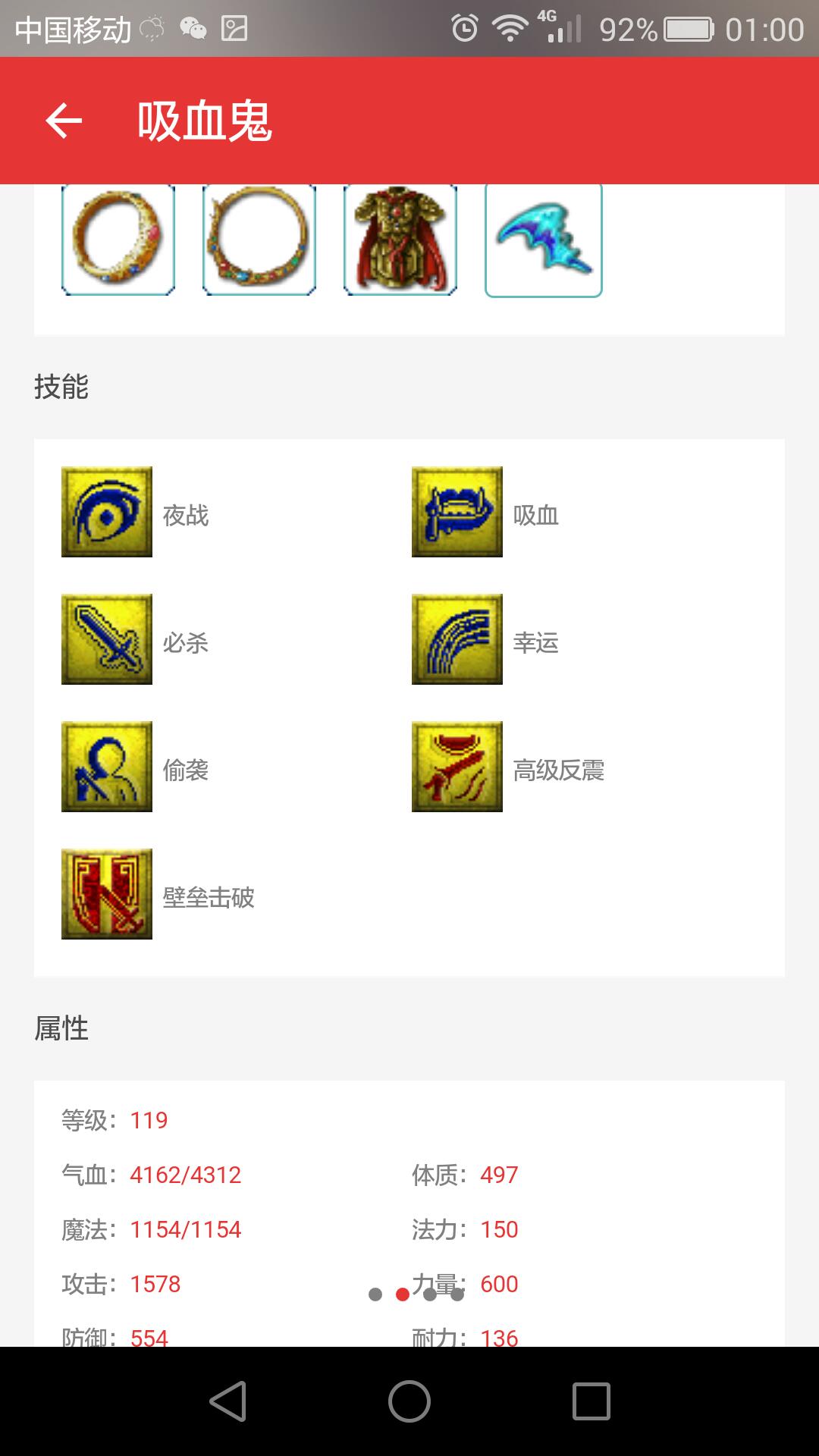Select the gold ring with gems equipment tile

118,240
